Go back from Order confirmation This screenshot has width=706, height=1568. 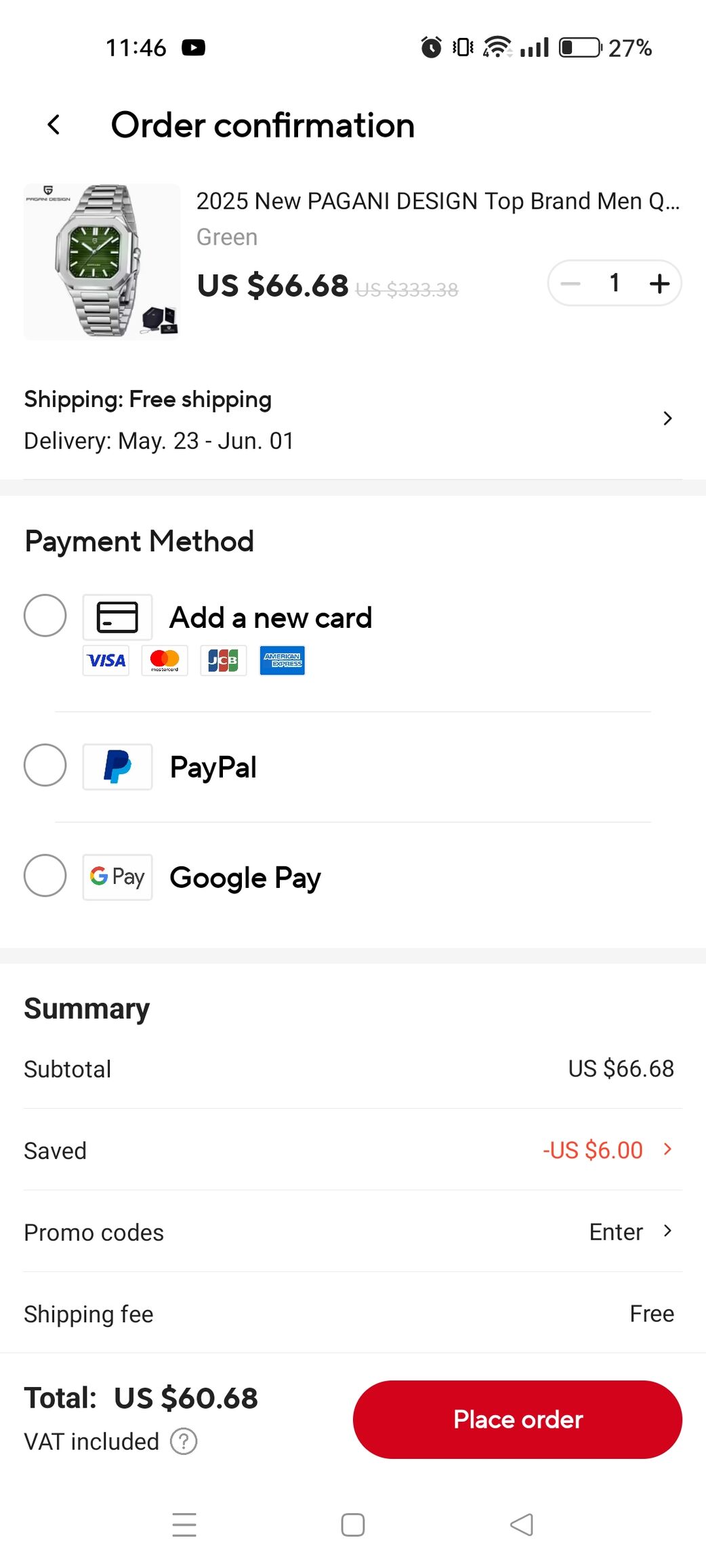pos(54,125)
